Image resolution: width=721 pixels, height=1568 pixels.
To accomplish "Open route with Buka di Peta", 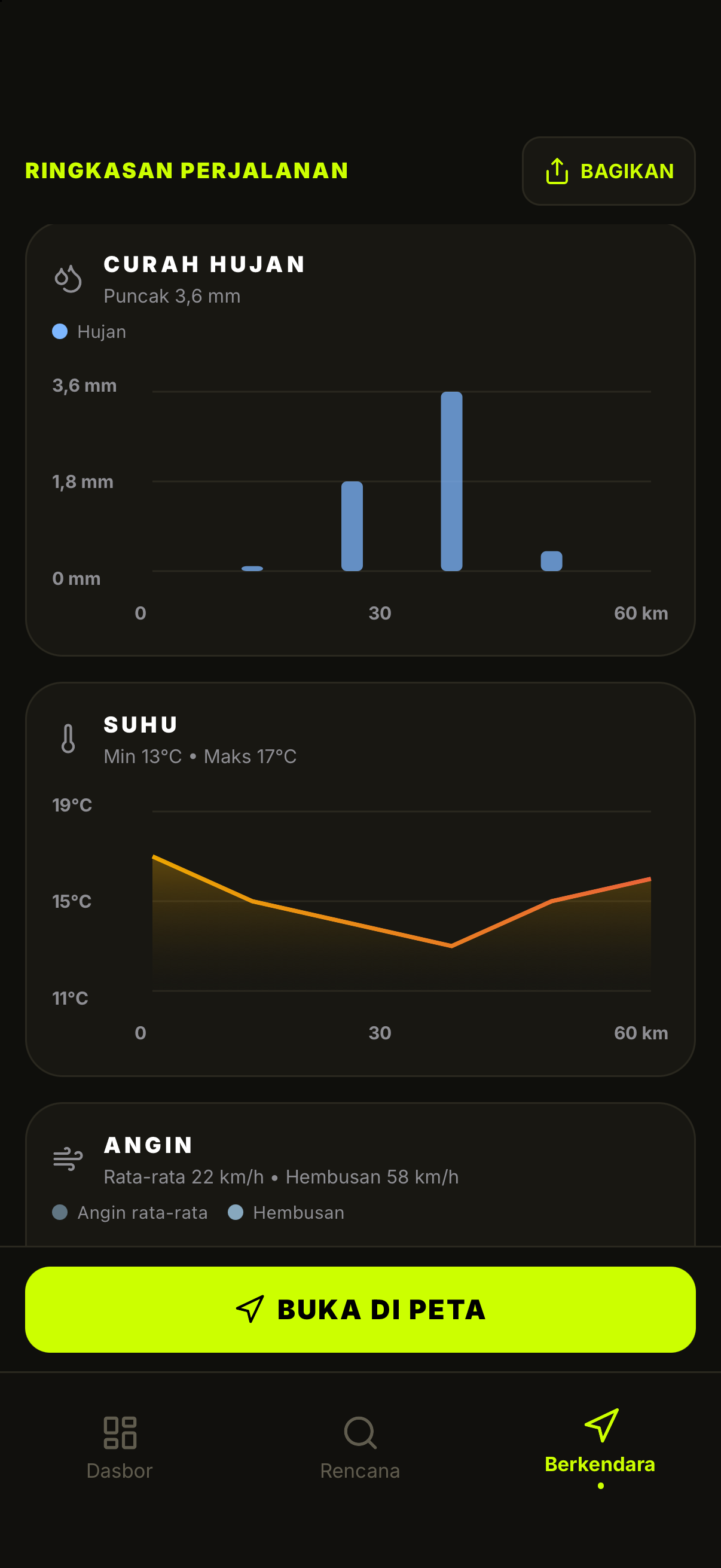I will coord(360,1309).
